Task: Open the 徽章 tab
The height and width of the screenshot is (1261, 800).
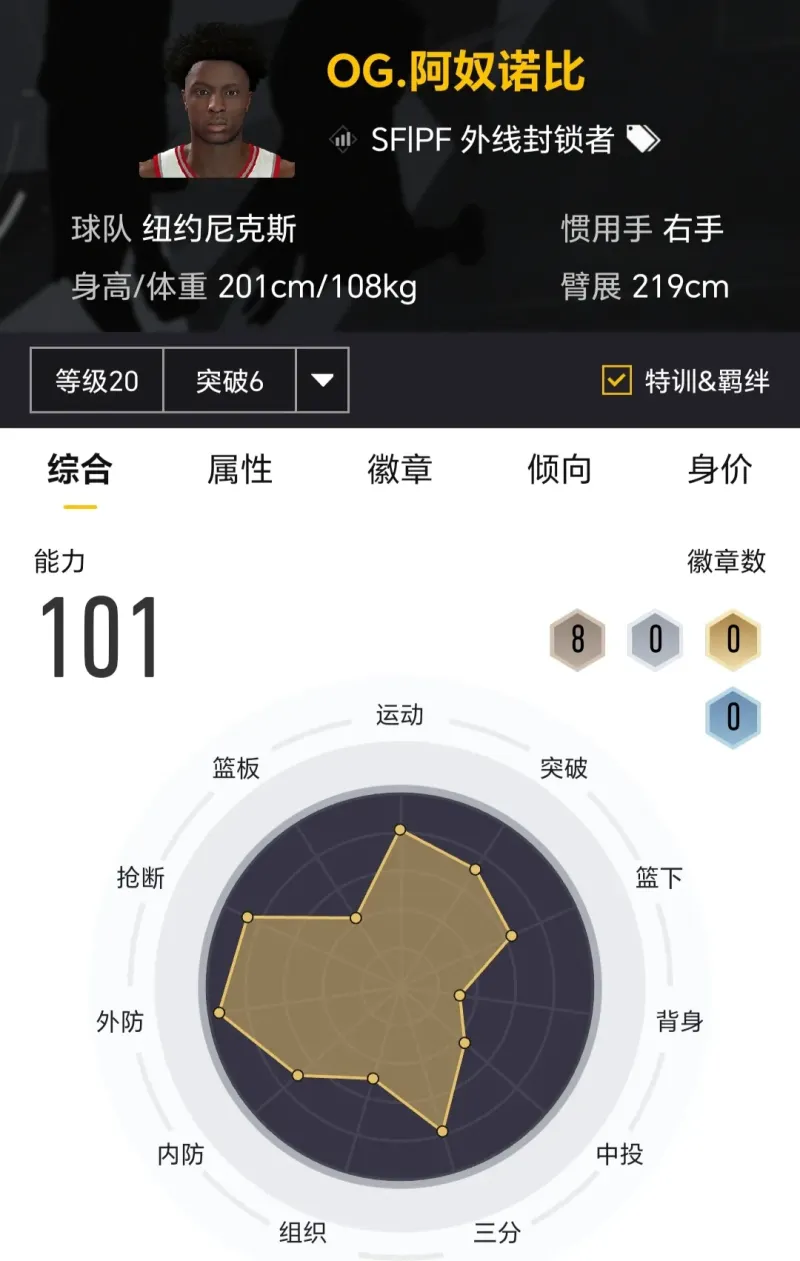Action: (x=399, y=469)
